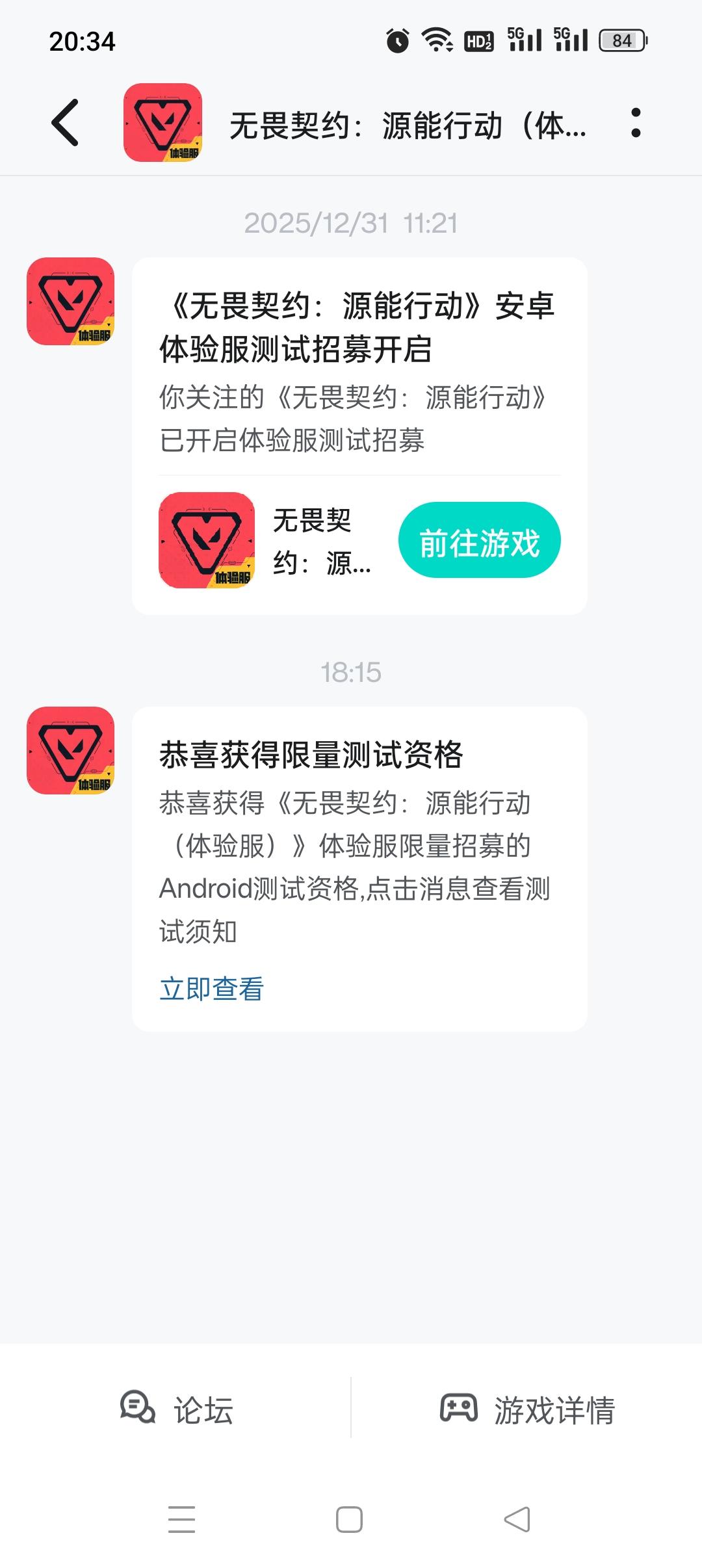Open the three-dot overflow menu
This screenshot has width=702, height=1568.
(636, 122)
